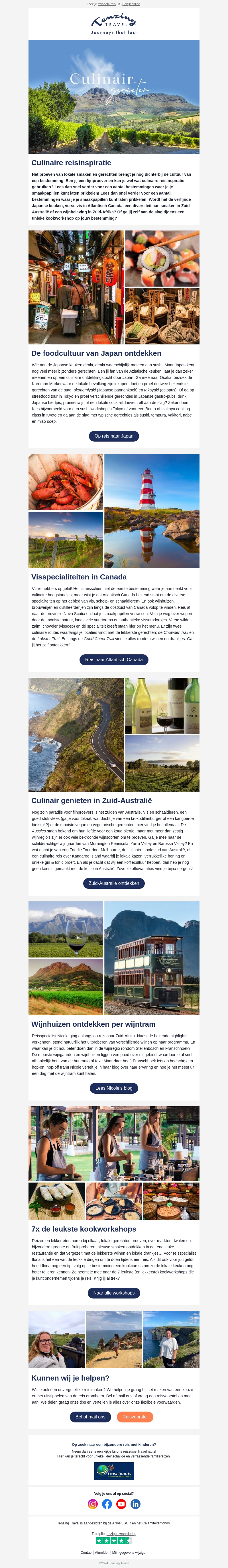The image size is (228, 1568).
Task: Open 'Zuid-Australië ontdekken' button
Action: coord(114,883)
